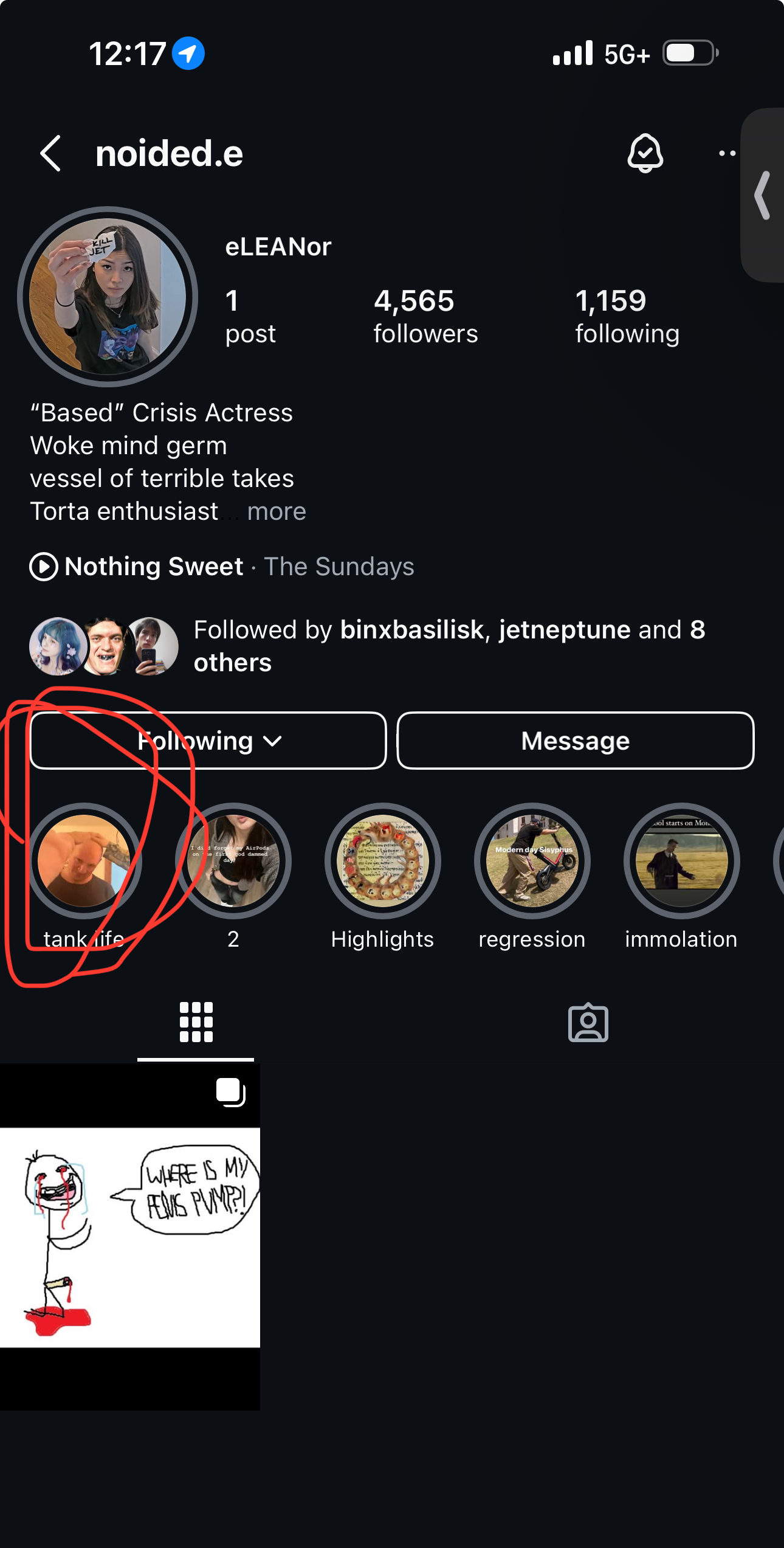This screenshot has width=784, height=1548.
Task: Open the three-dot overflow menu
Action: coord(727,153)
